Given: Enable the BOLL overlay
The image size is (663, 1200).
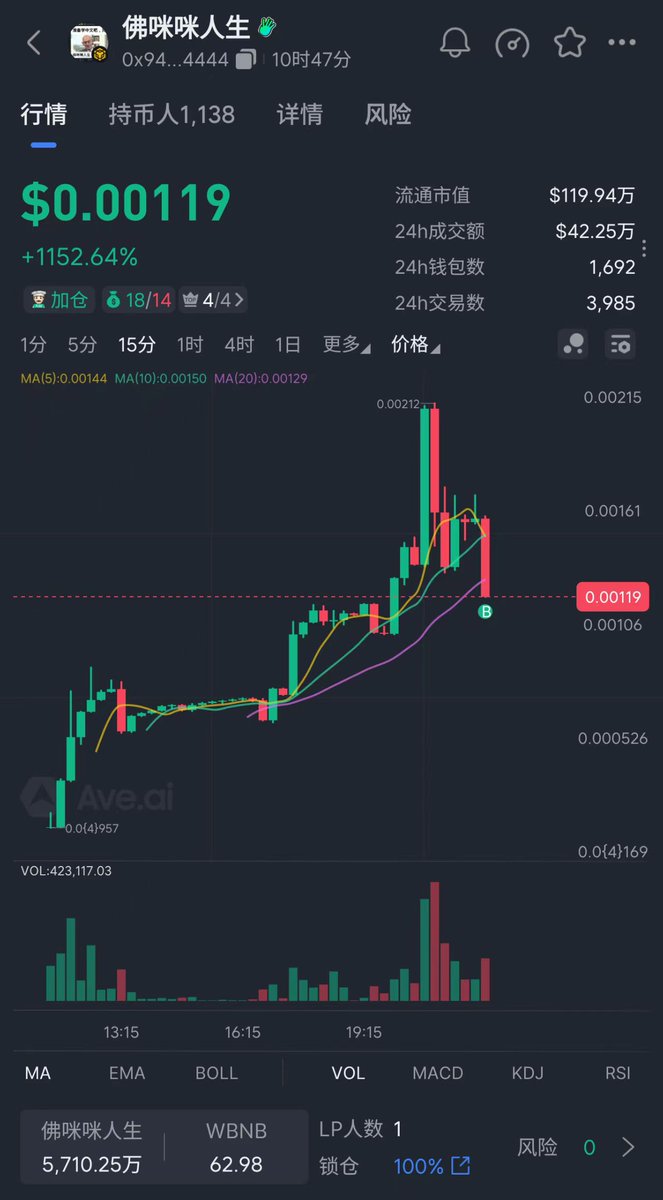Looking at the screenshot, I should tap(216, 1073).
